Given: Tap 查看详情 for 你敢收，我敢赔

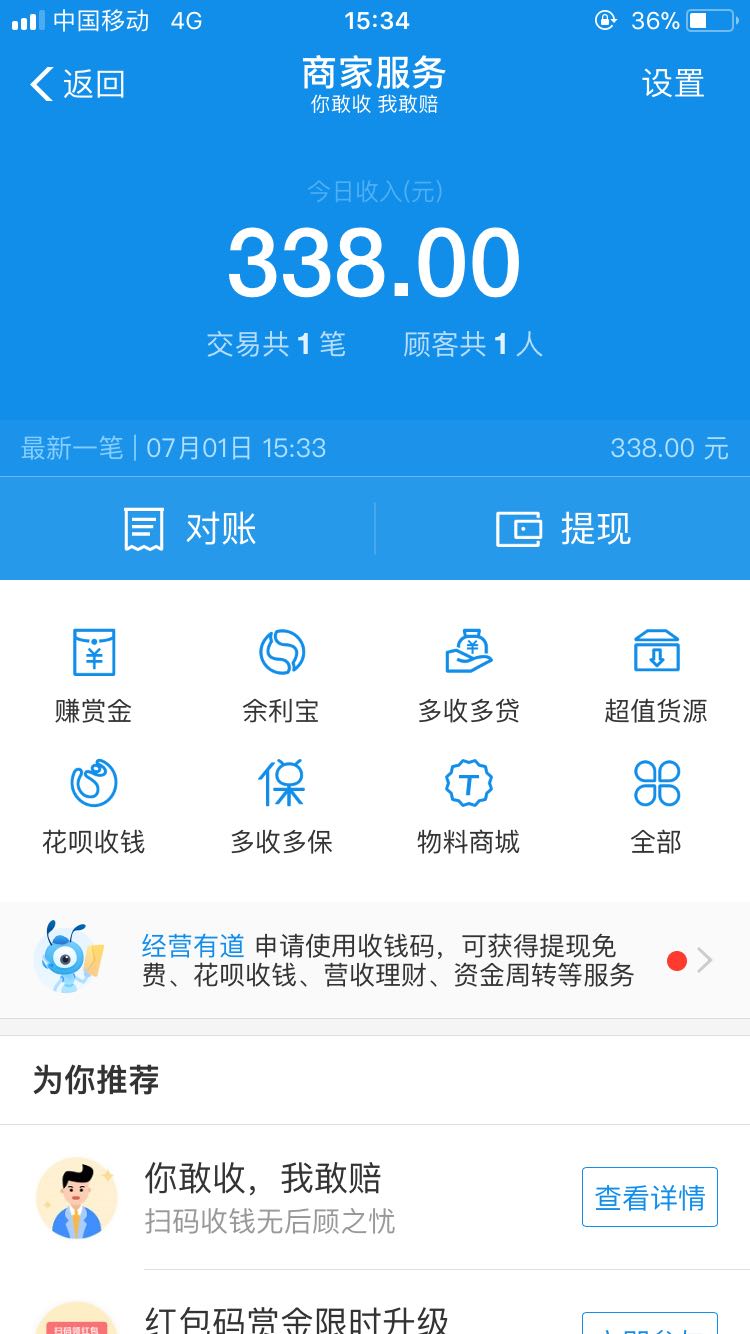Looking at the screenshot, I should (x=650, y=1197).
